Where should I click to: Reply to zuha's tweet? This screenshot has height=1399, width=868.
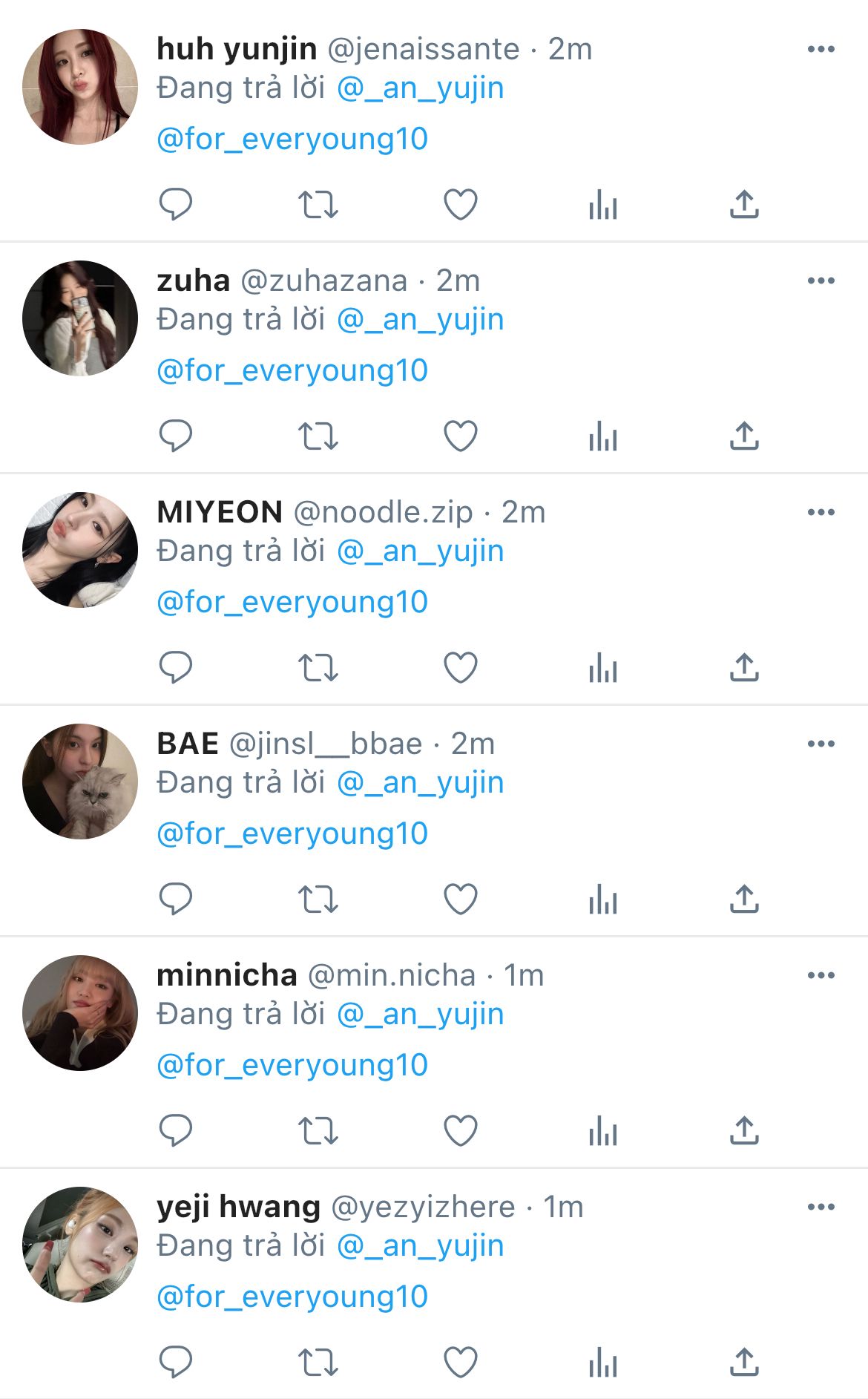[x=176, y=436]
